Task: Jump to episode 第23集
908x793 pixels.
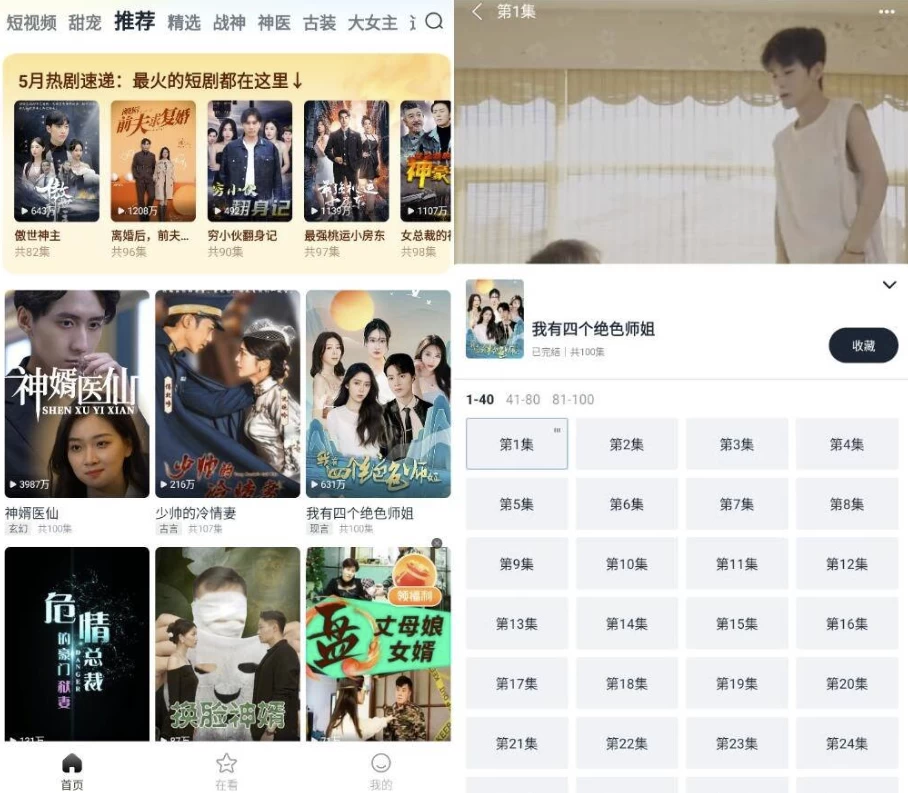Action: click(736, 743)
